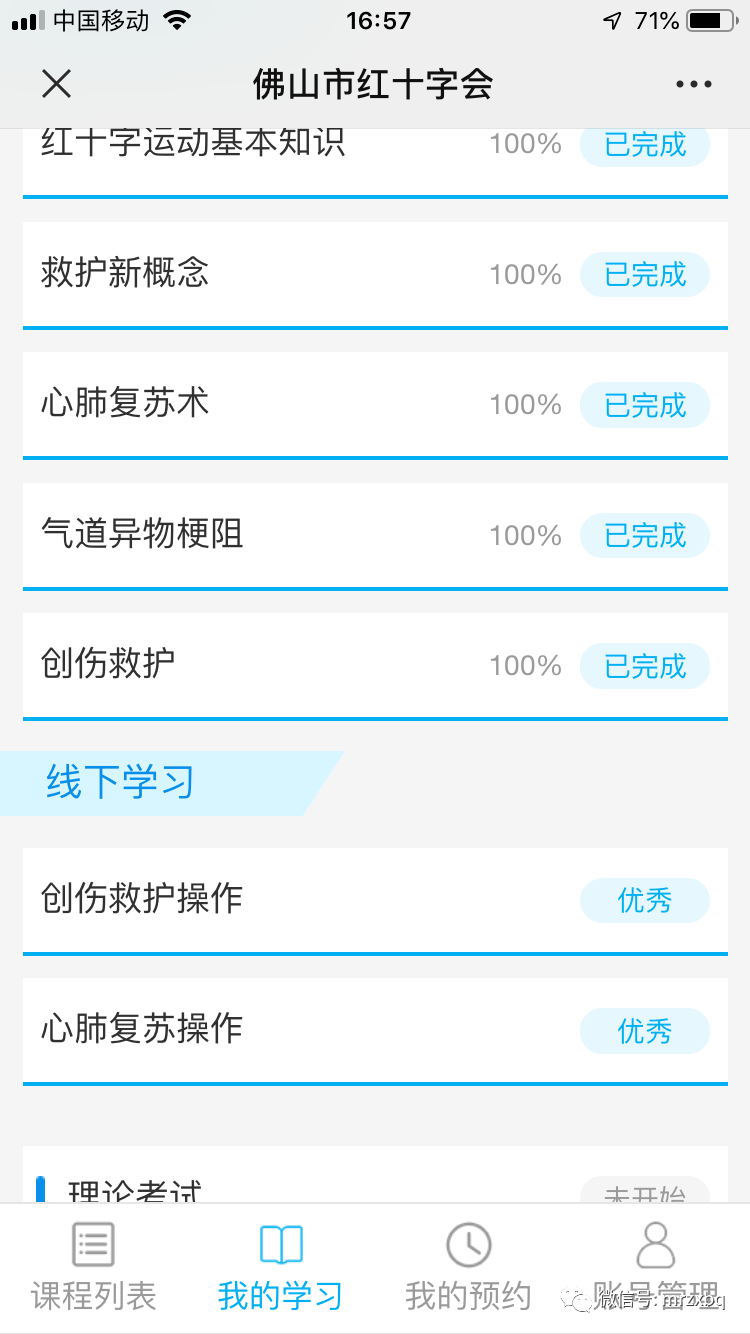Screen dimensions: 750x1334
Task: Tap the 我的学习 book icon
Action: [278, 1244]
